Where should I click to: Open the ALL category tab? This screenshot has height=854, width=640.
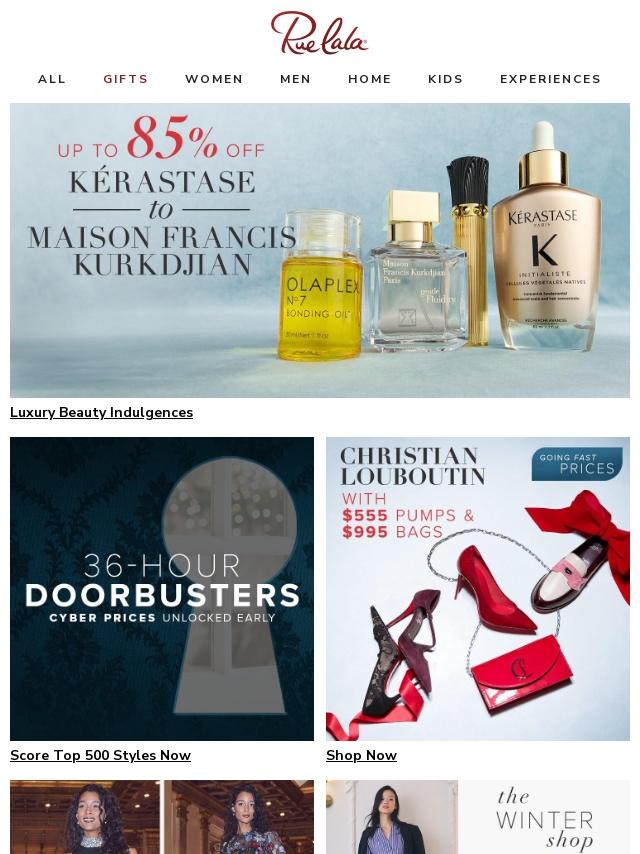[x=52, y=79]
